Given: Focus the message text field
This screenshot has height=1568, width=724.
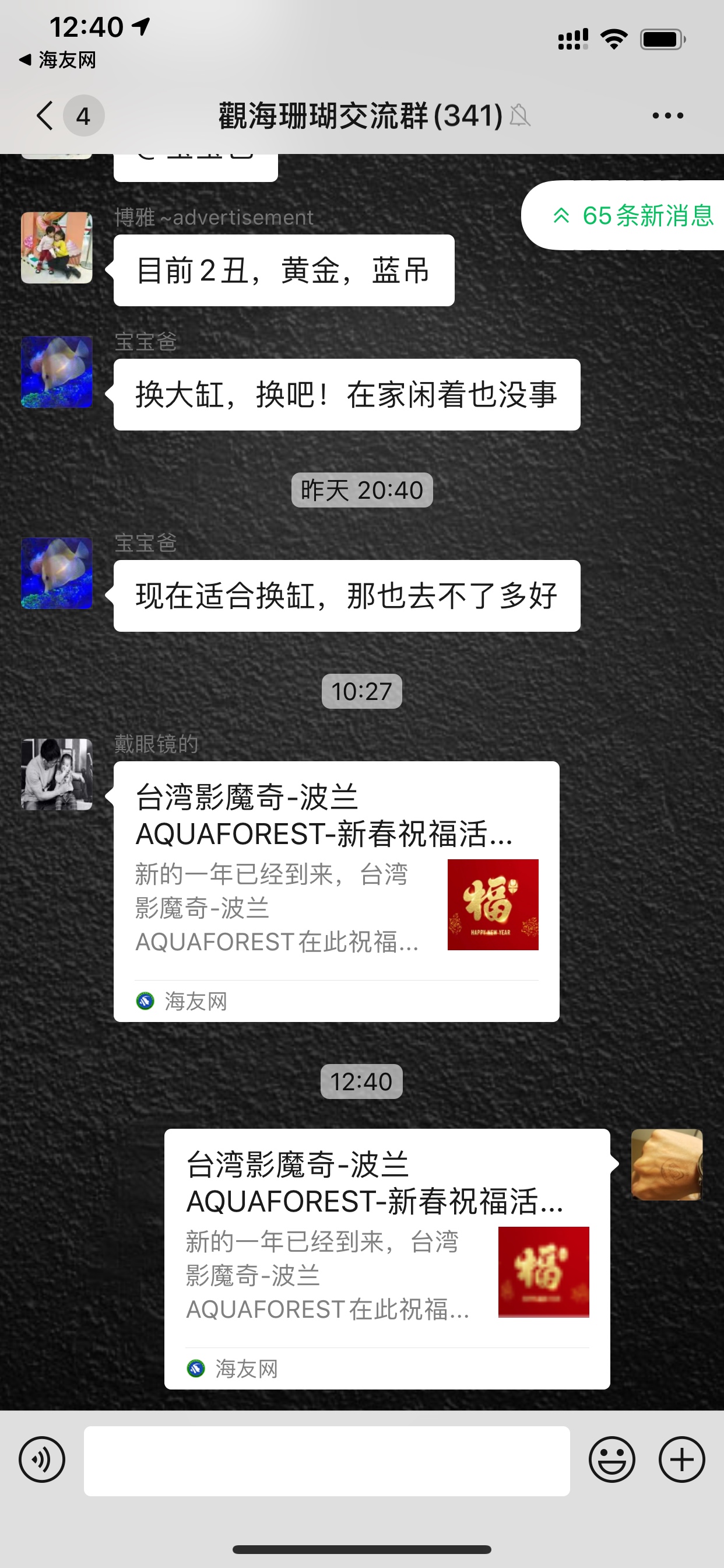Looking at the screenshot, I should pos(326,1460).
